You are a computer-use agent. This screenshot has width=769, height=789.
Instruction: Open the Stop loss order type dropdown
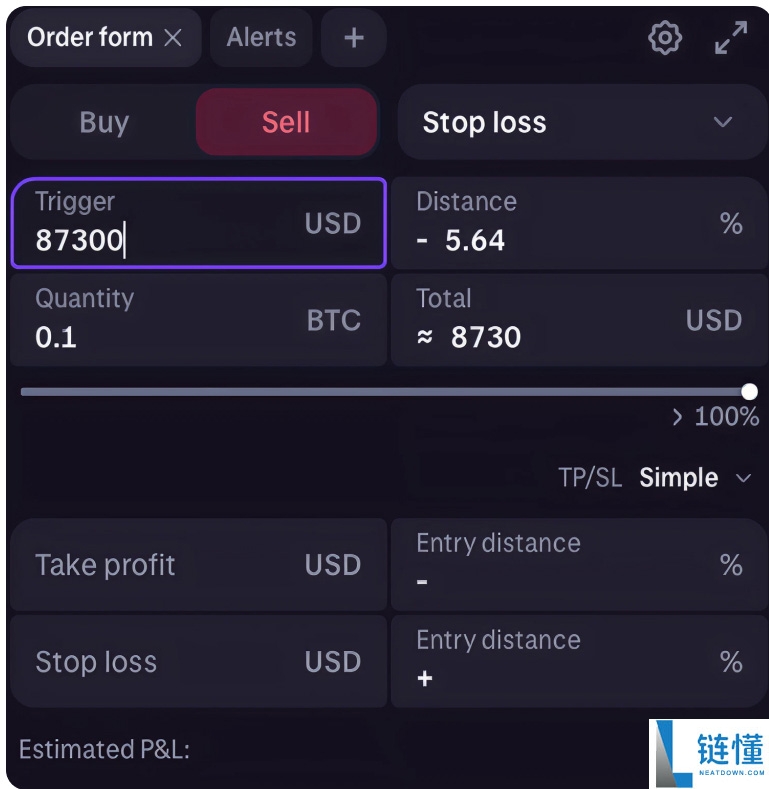coord(582,122)
